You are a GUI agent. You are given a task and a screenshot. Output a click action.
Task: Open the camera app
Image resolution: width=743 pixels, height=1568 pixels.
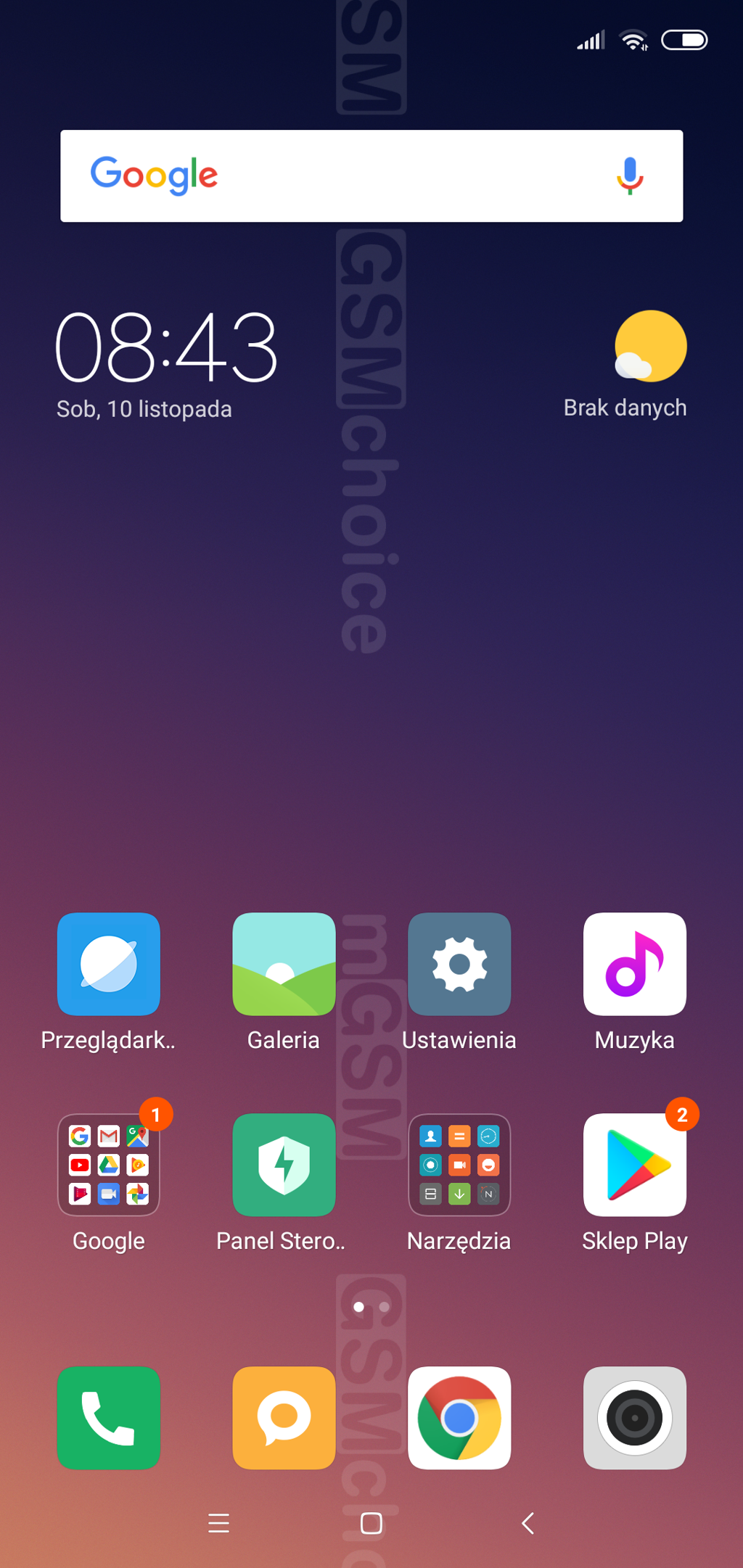[x=635, y=1418]
